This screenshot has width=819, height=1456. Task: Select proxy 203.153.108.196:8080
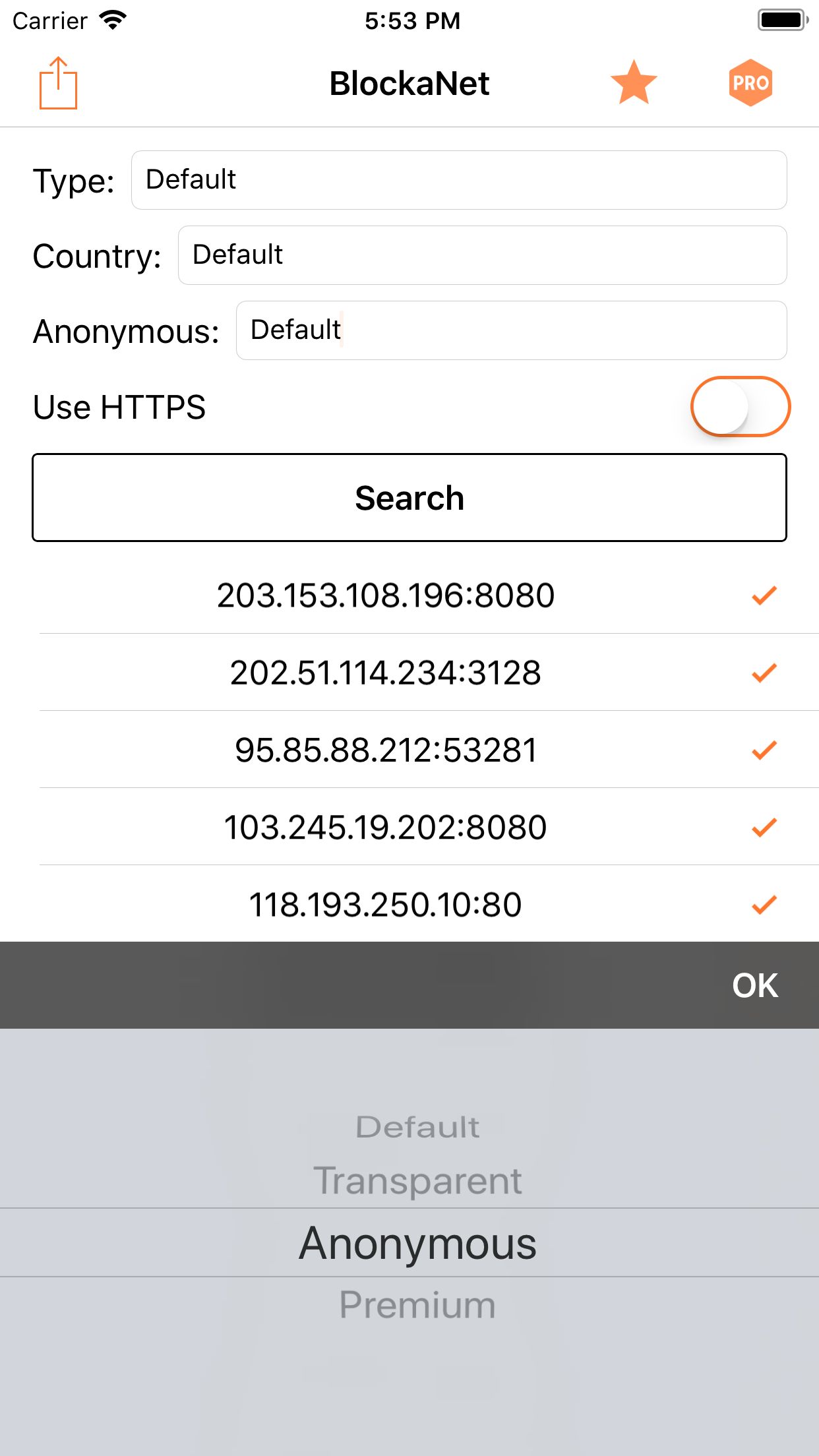point(386,595)
